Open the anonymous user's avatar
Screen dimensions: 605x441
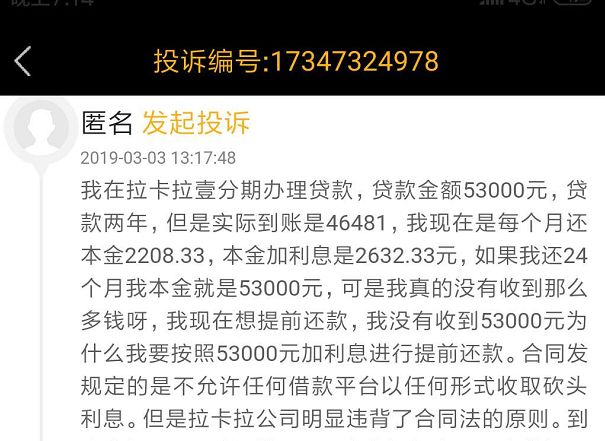[39, 132]
